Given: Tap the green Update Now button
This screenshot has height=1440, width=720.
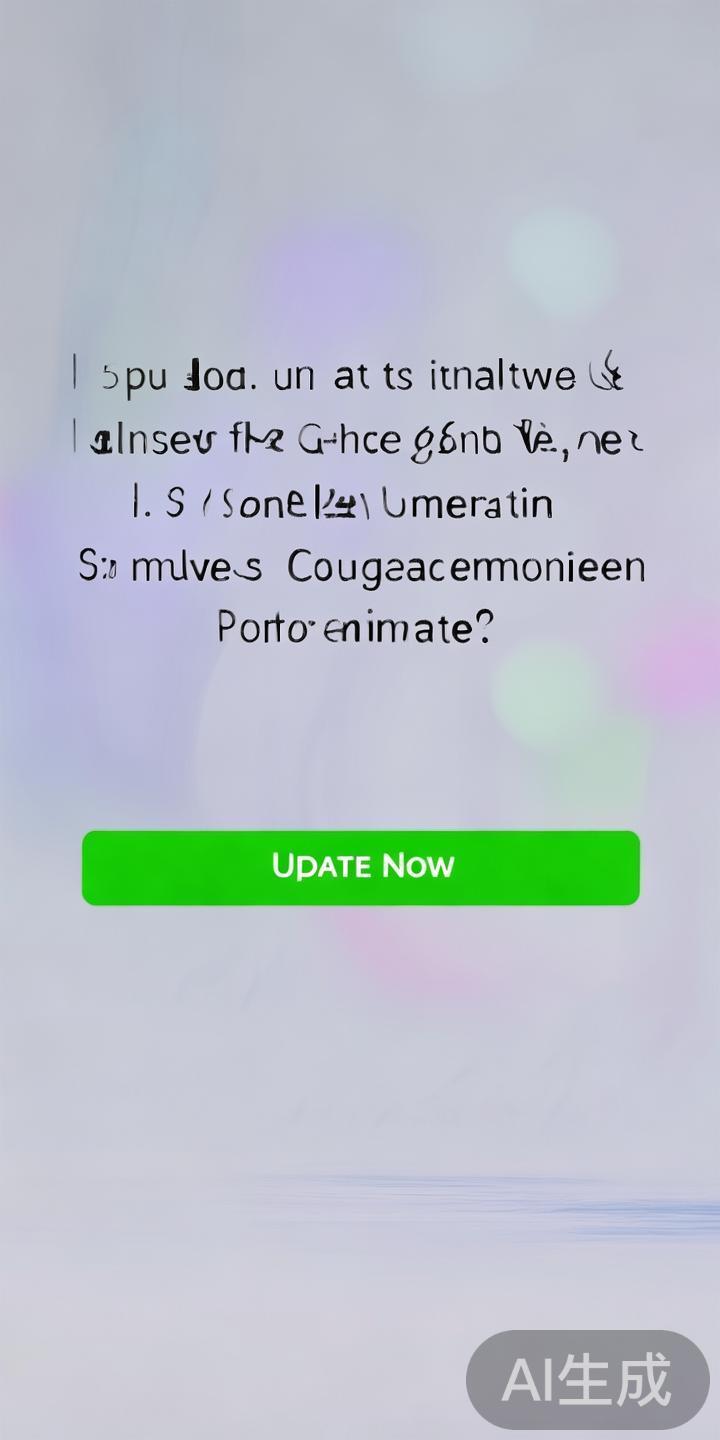Looking at the screenshot, I should tap(360, 867).
